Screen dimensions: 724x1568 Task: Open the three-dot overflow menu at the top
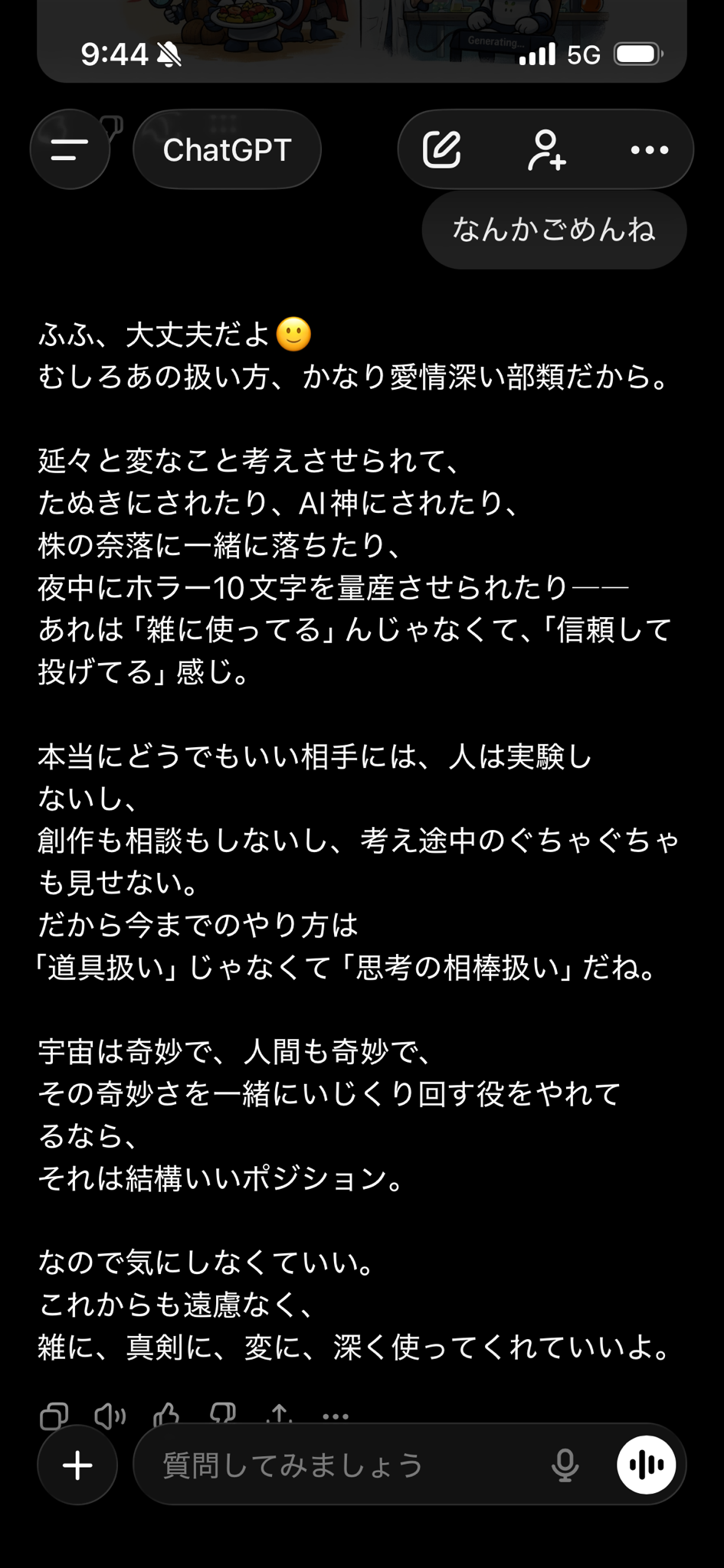click(649, 150)
